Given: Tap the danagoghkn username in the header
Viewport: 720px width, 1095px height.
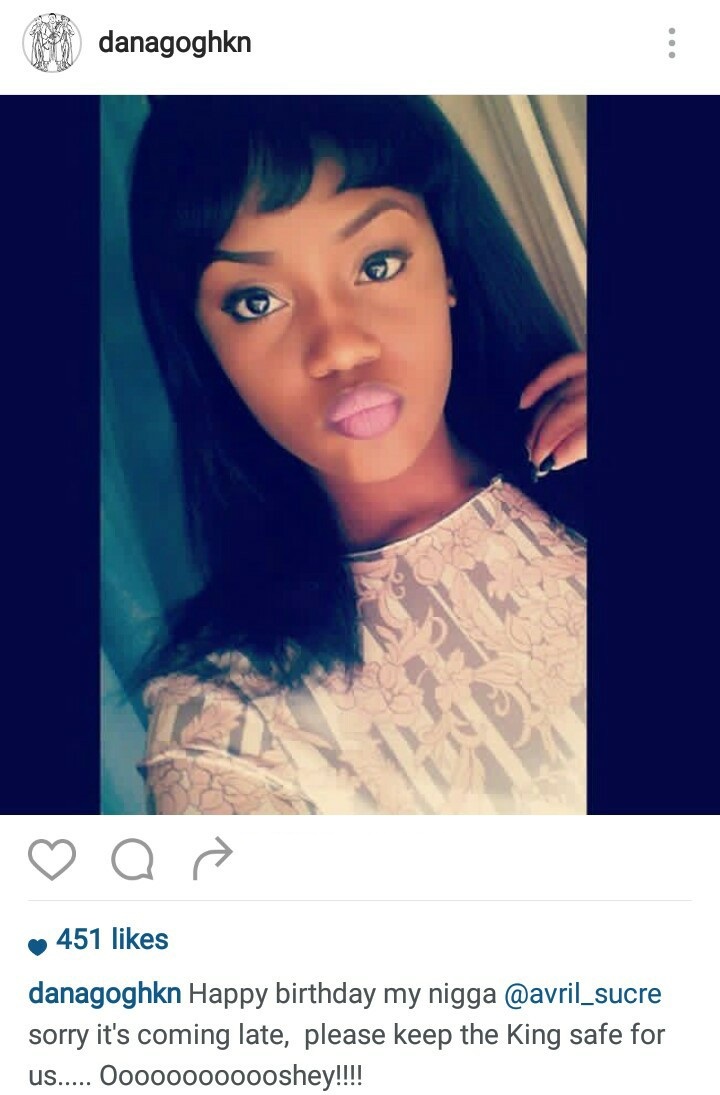Looking at the screenshot, I should click(x=174, y=43).
